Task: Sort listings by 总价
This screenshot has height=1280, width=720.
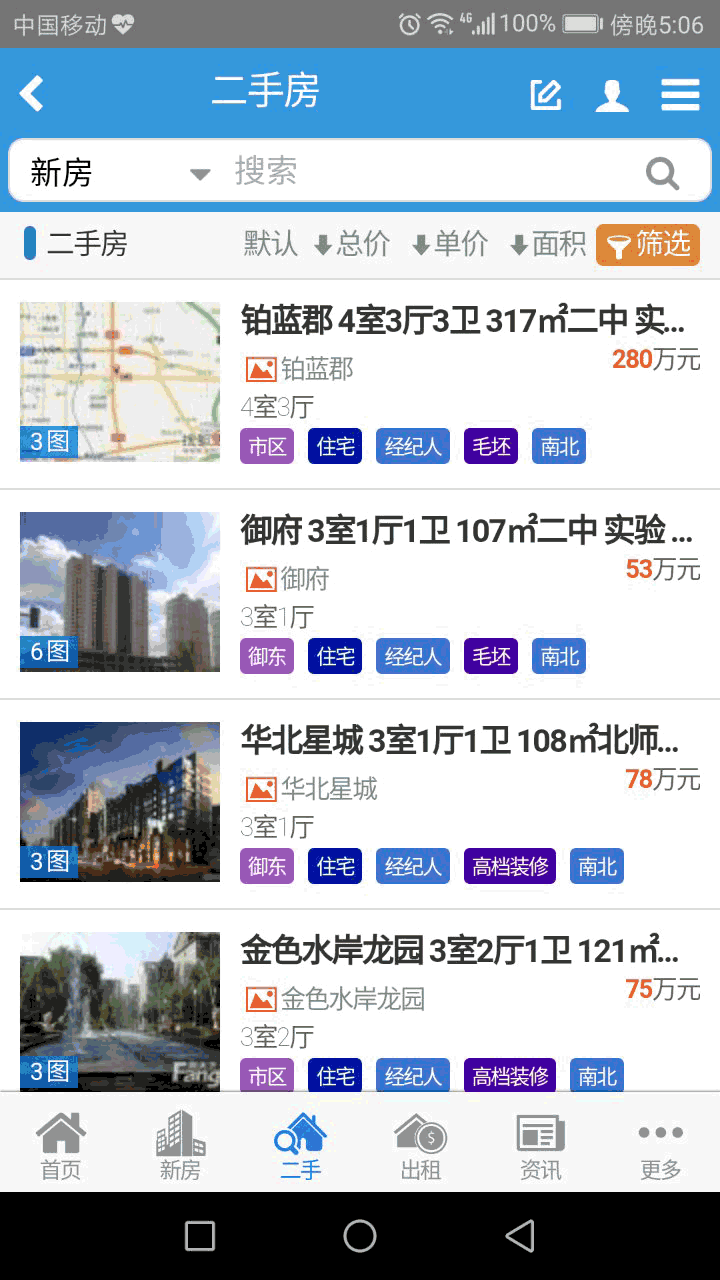Action: pyautogui.click(x=352, y=244)
